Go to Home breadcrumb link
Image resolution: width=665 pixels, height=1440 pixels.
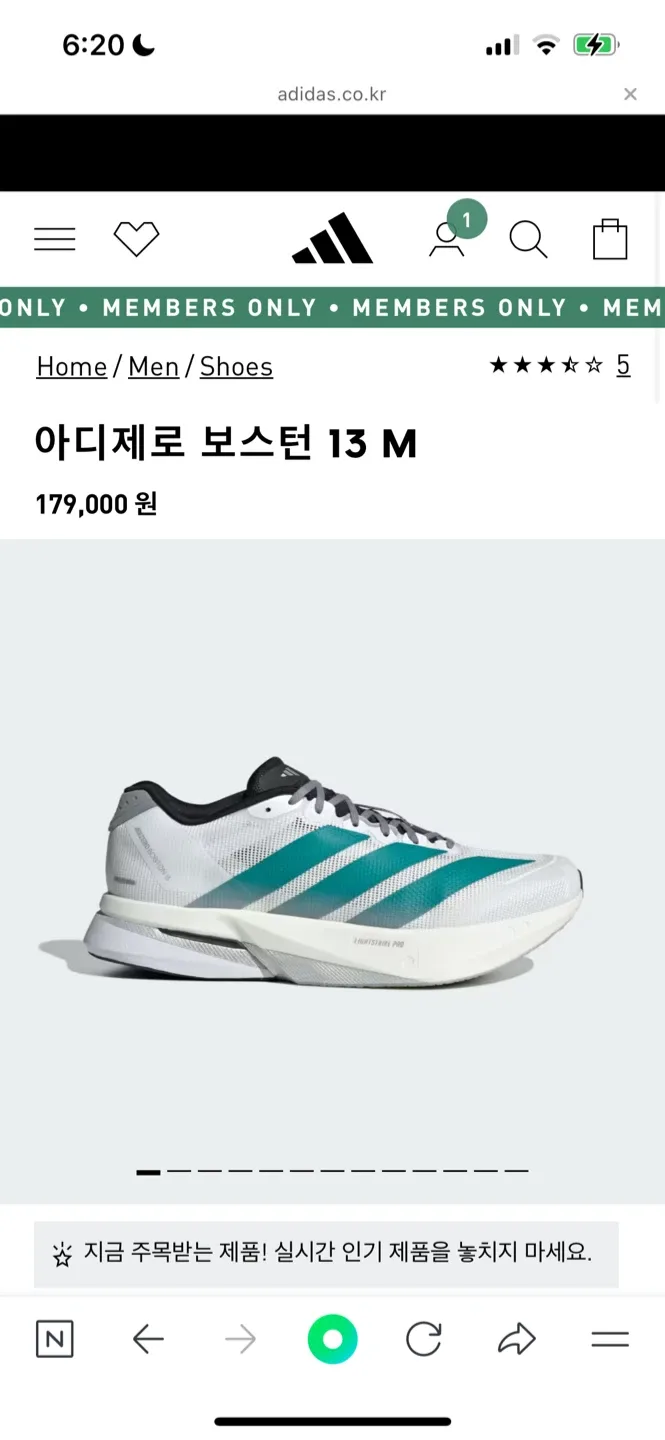[x=71, y=366]
